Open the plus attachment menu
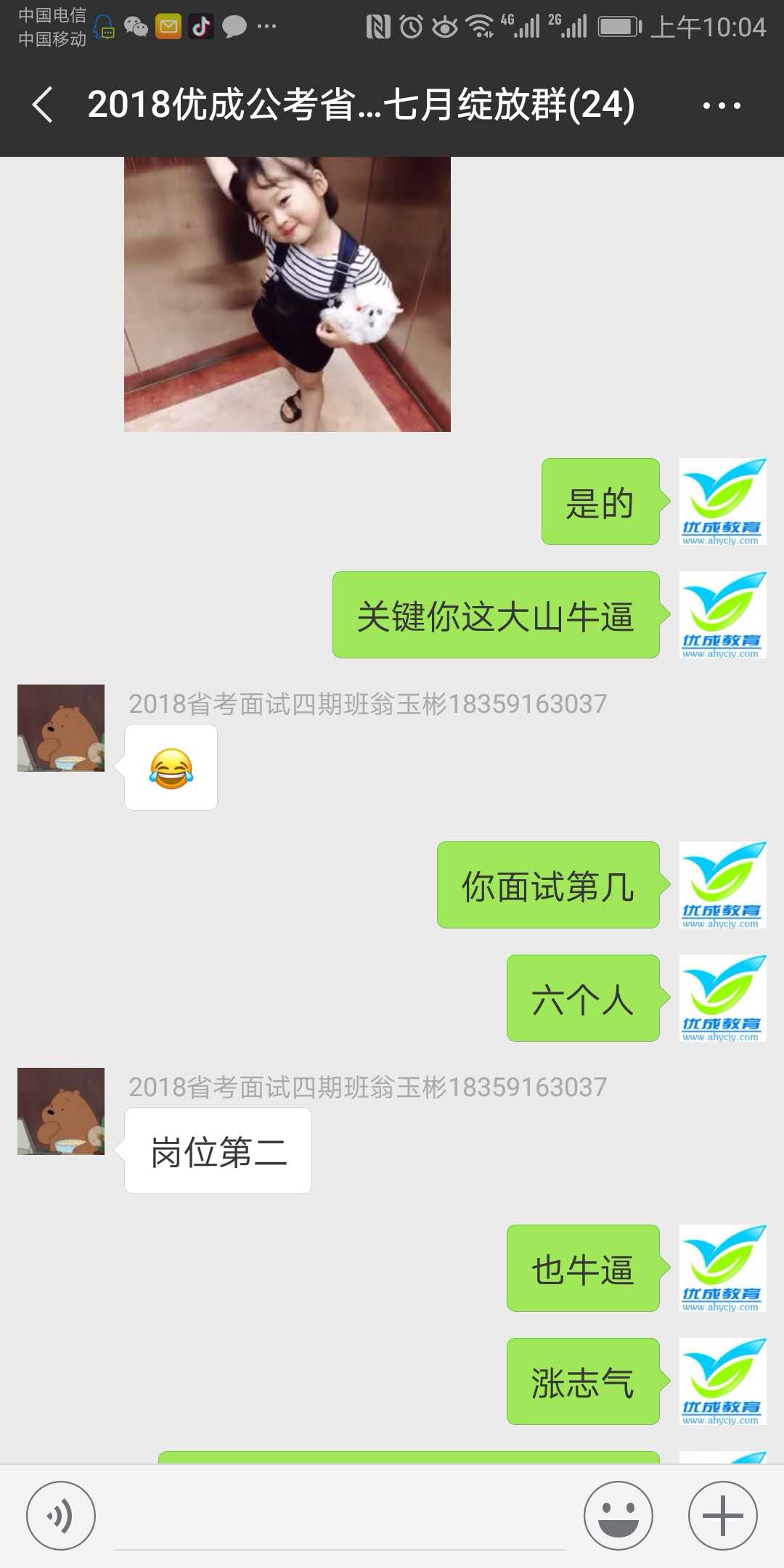The width and height of the screenshot is (784, 1568). coord(722,1516)
